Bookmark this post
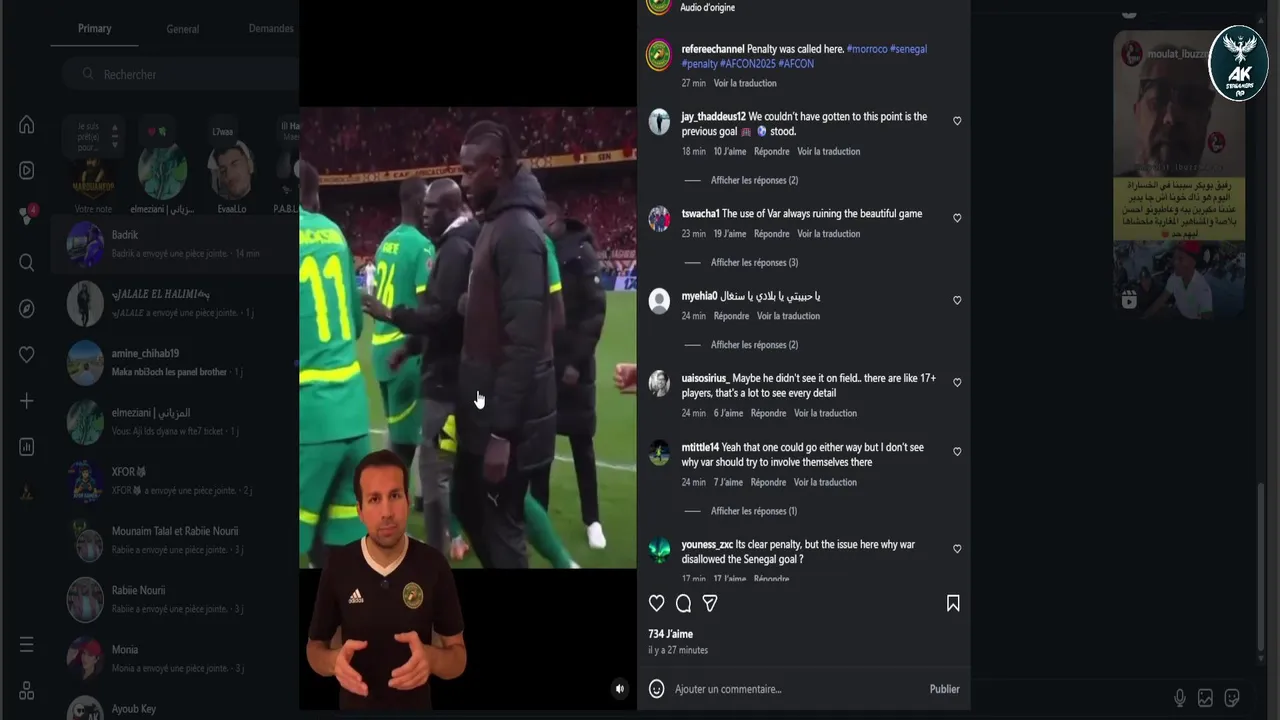Screen dimensions: 1280x720 click(x=953, y=603)
